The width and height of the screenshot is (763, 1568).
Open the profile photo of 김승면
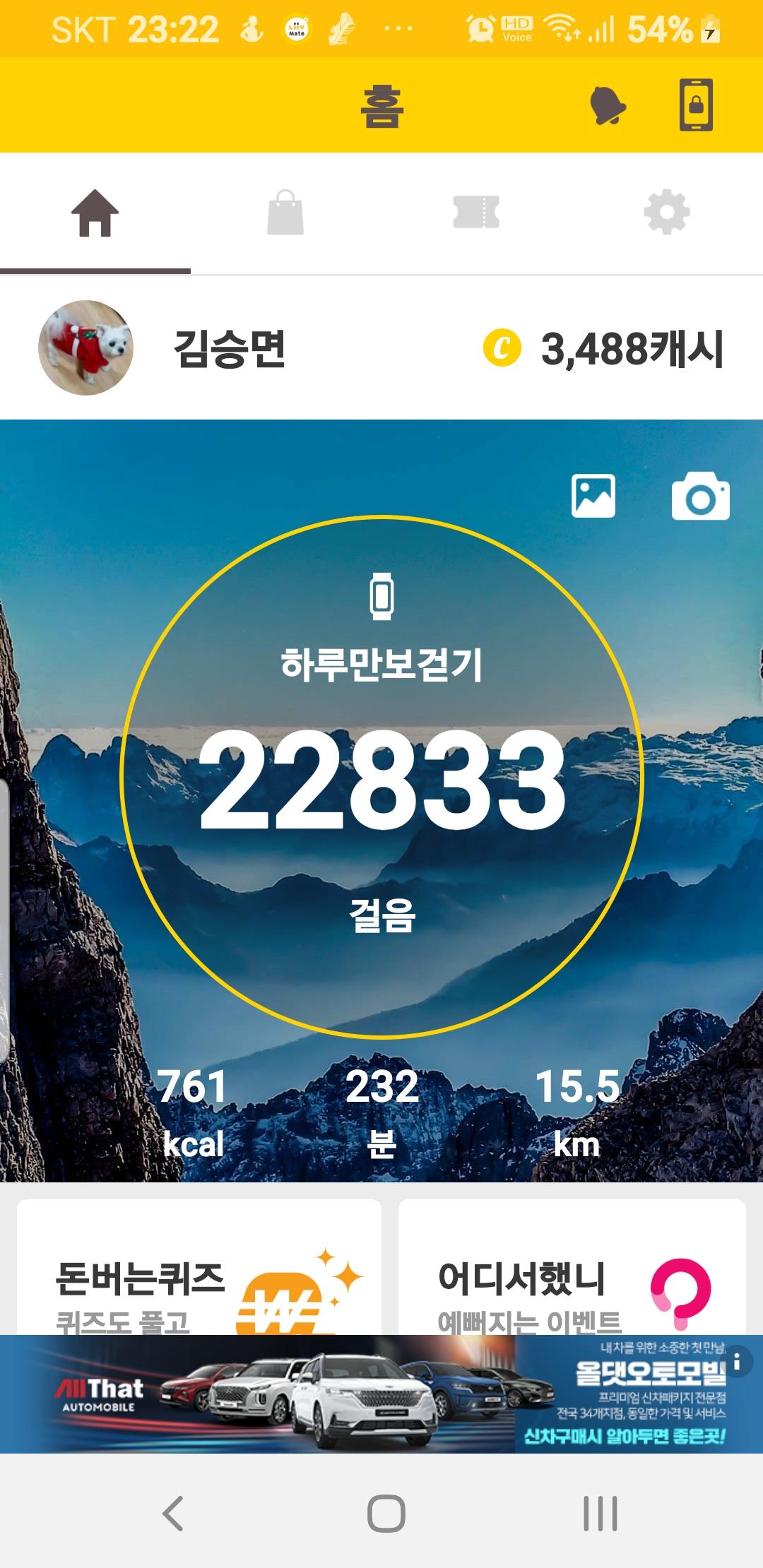(85, 348)
